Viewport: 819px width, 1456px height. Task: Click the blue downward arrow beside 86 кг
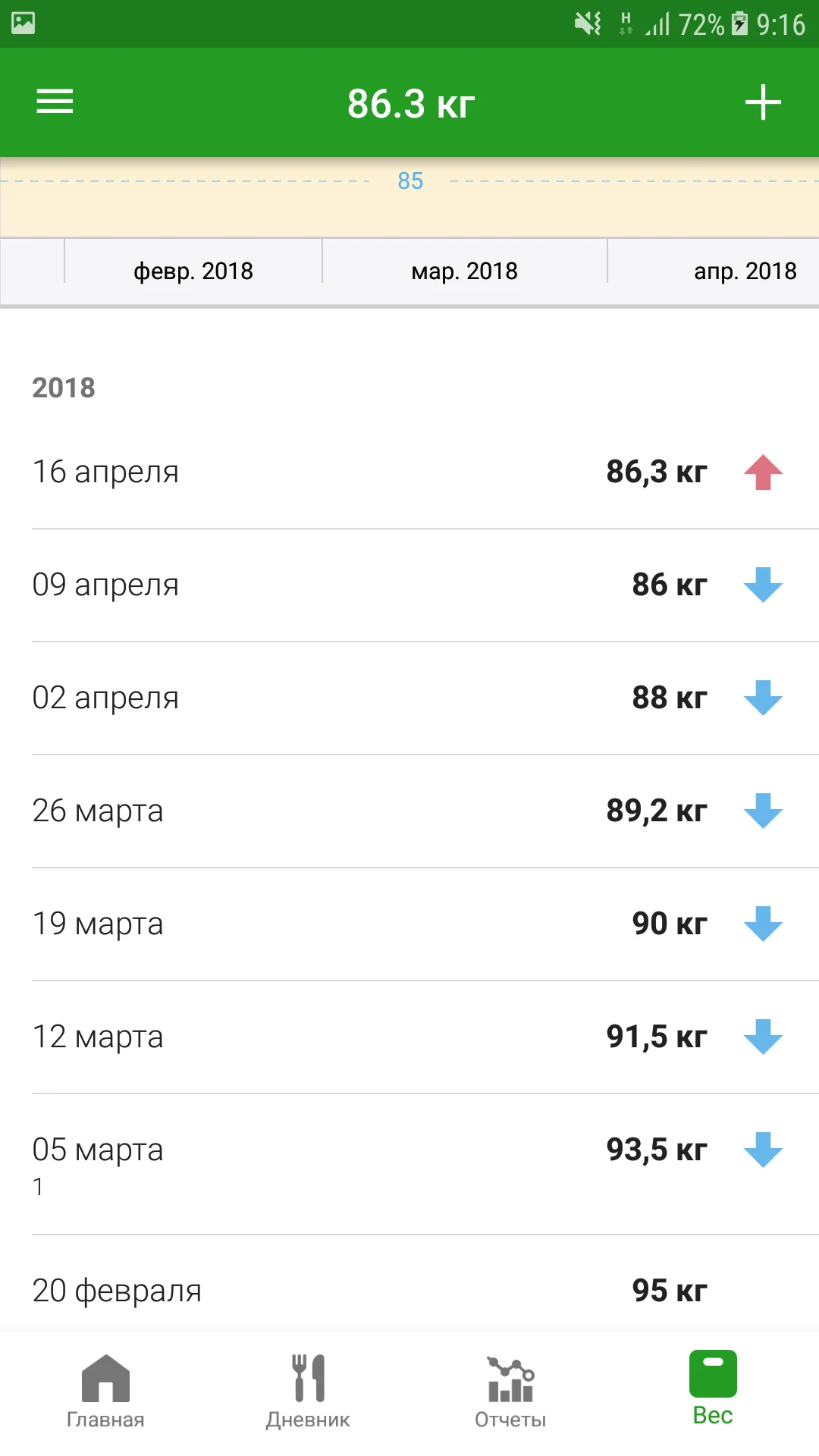[x=763, y=584]
